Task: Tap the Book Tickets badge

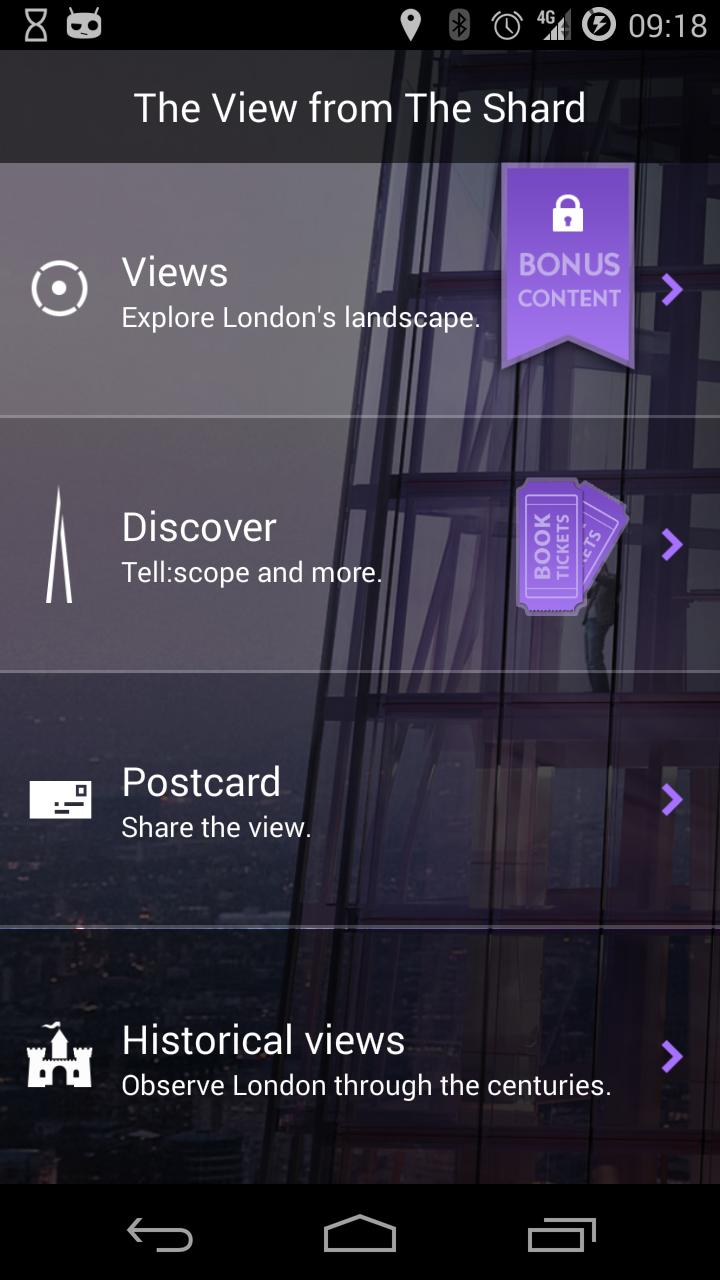Action: 570,545
